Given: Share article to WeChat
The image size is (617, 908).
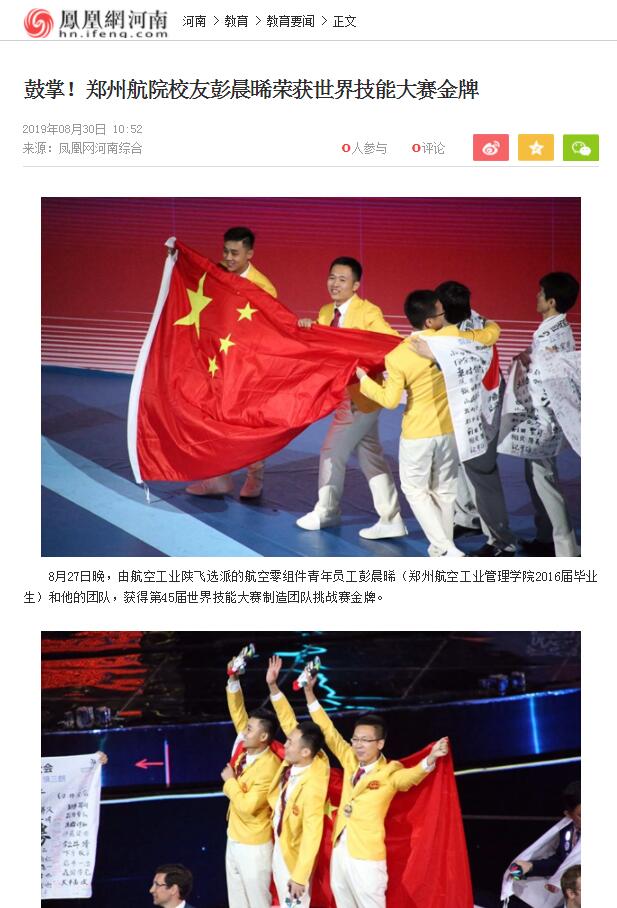Looking at the screenshot, I should pyautogui.click(x=580, y=148).
